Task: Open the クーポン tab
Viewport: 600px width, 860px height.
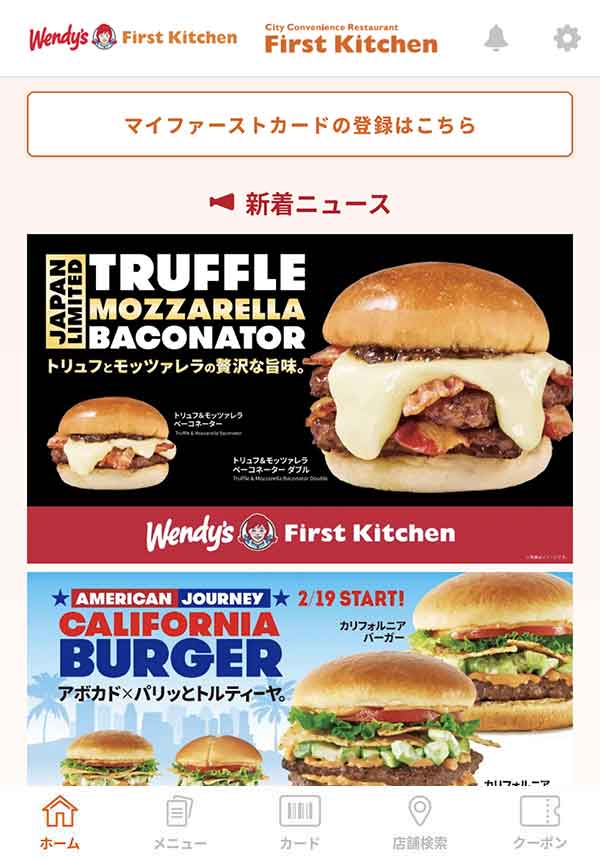Action: tap(540, 822)
